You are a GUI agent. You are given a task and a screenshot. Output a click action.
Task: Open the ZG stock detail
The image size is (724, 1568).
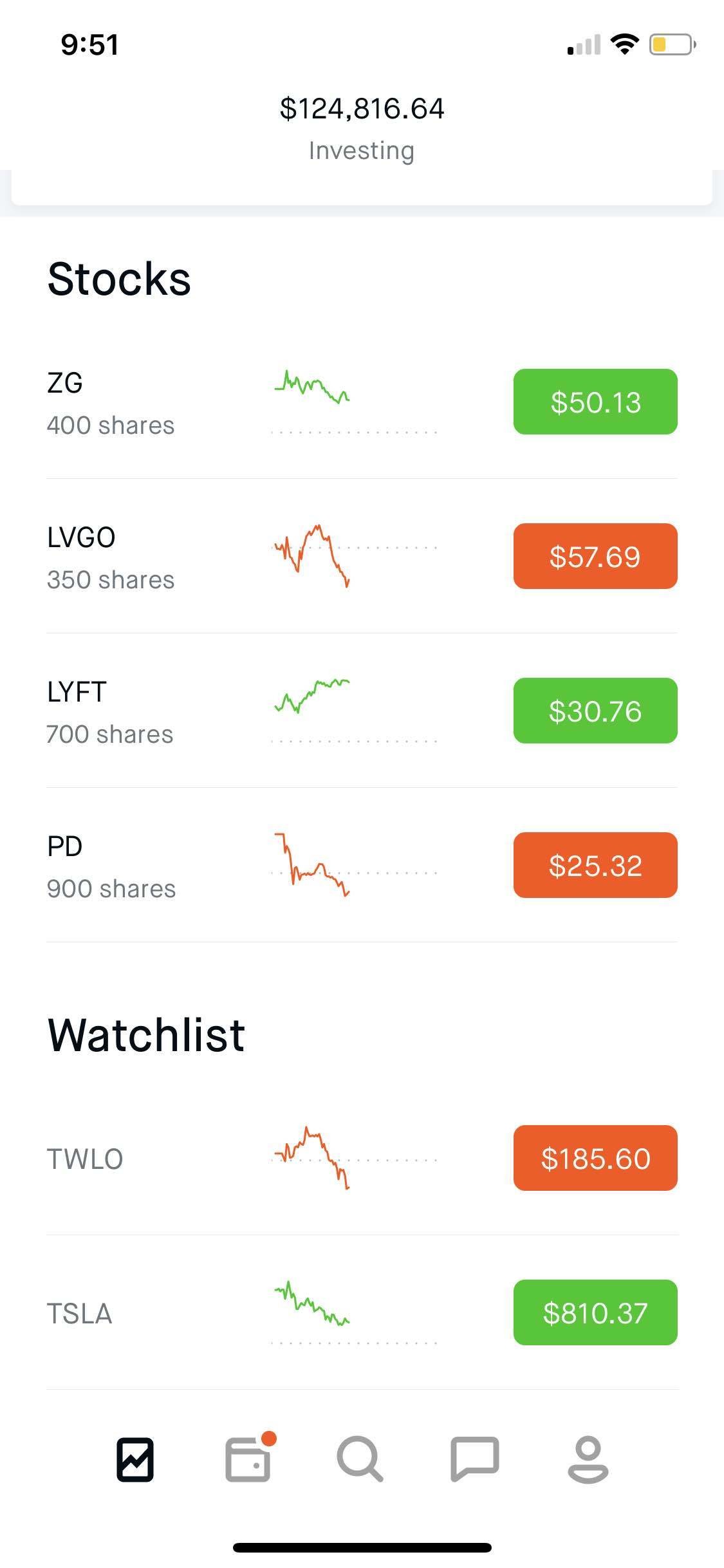(64, 382)
